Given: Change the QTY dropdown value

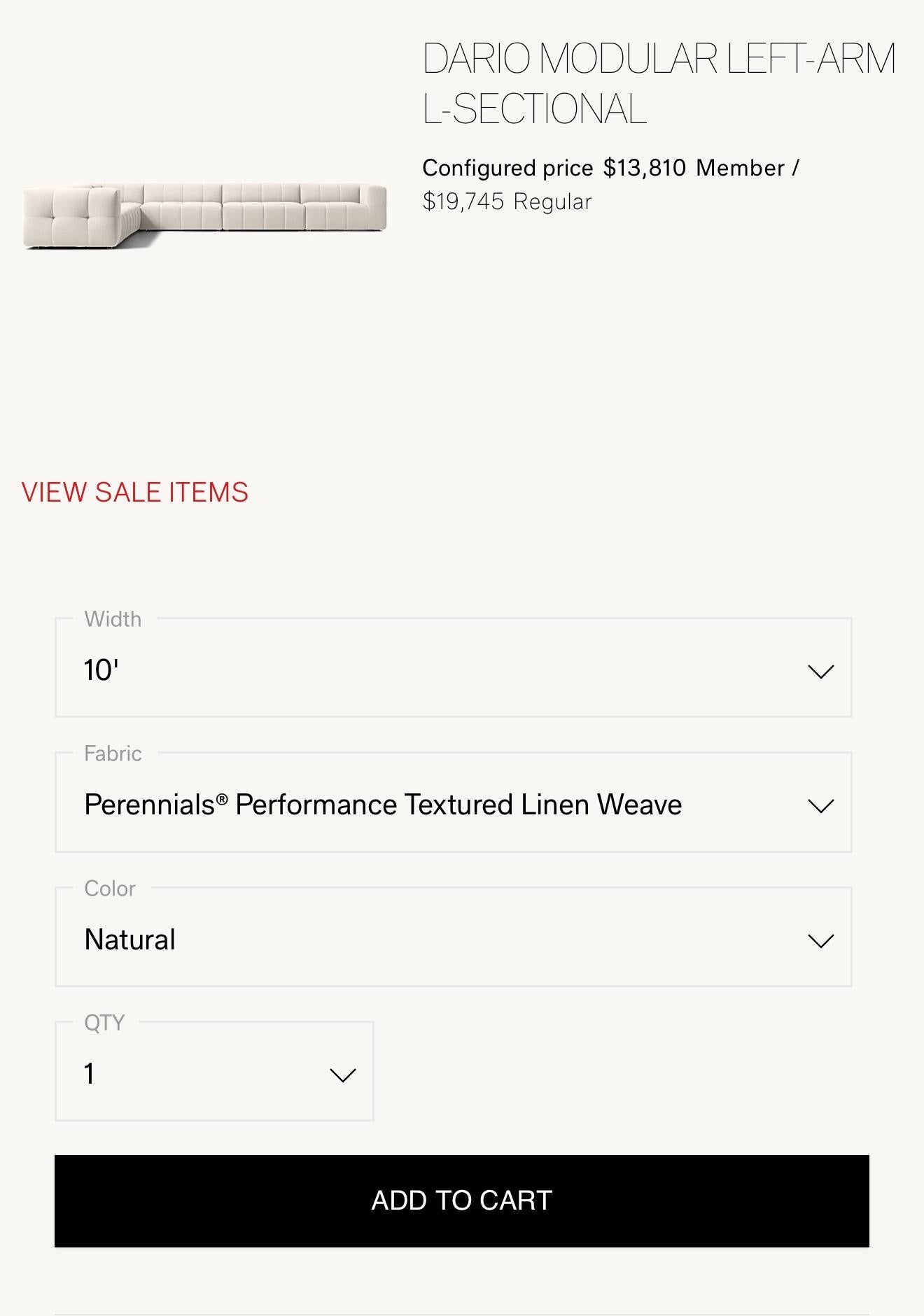Looking at the screenshot, I should (x=214, y=1073).
